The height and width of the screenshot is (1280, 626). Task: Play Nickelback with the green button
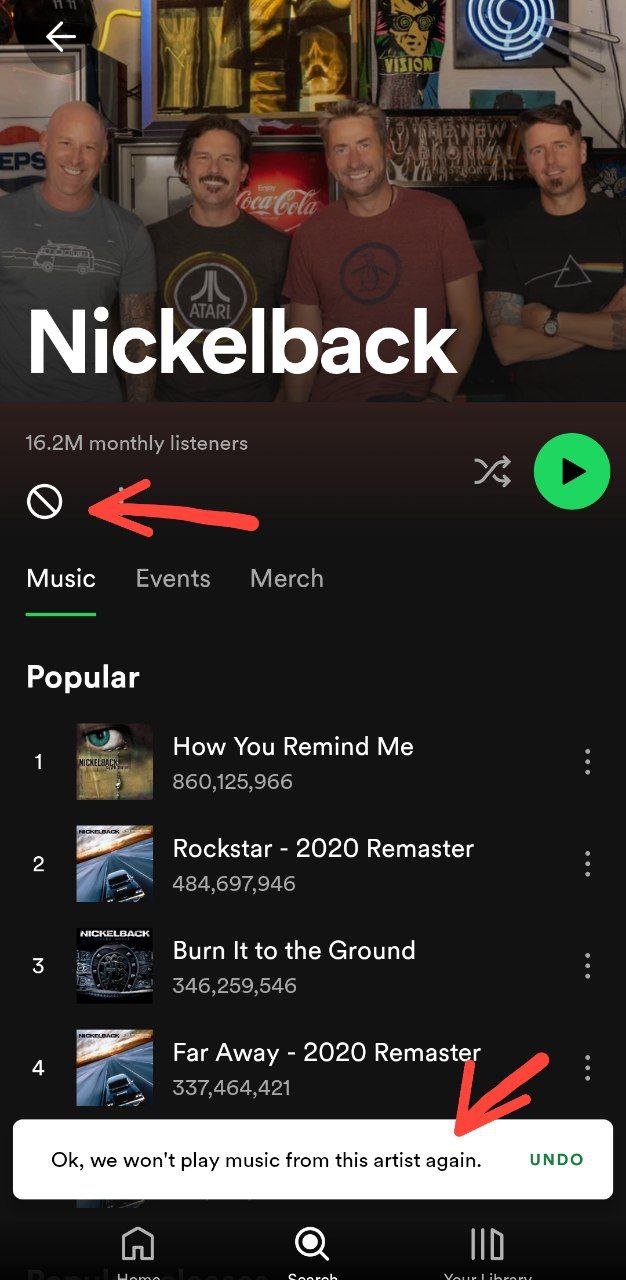571,471
